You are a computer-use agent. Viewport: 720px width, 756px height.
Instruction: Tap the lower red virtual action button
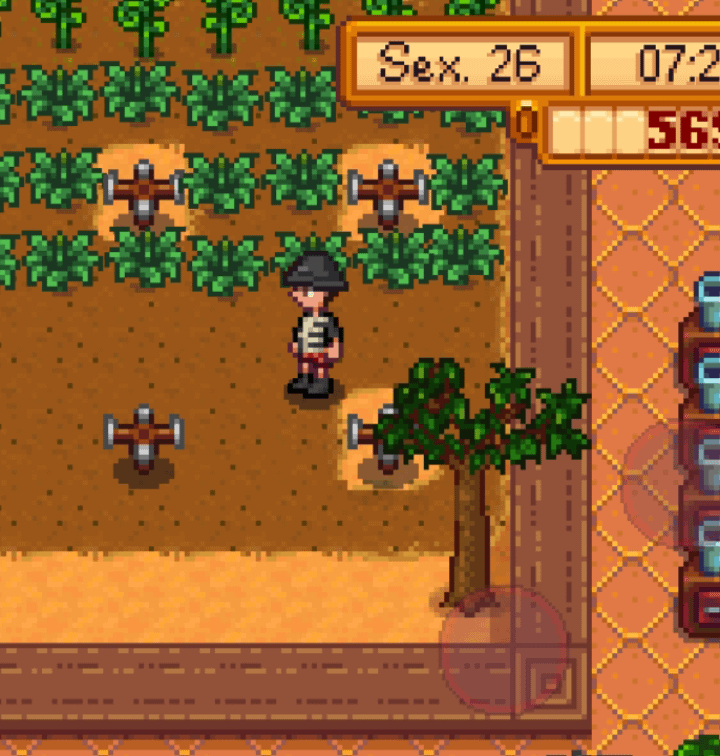pyautogui.click(x=503, y=650)
